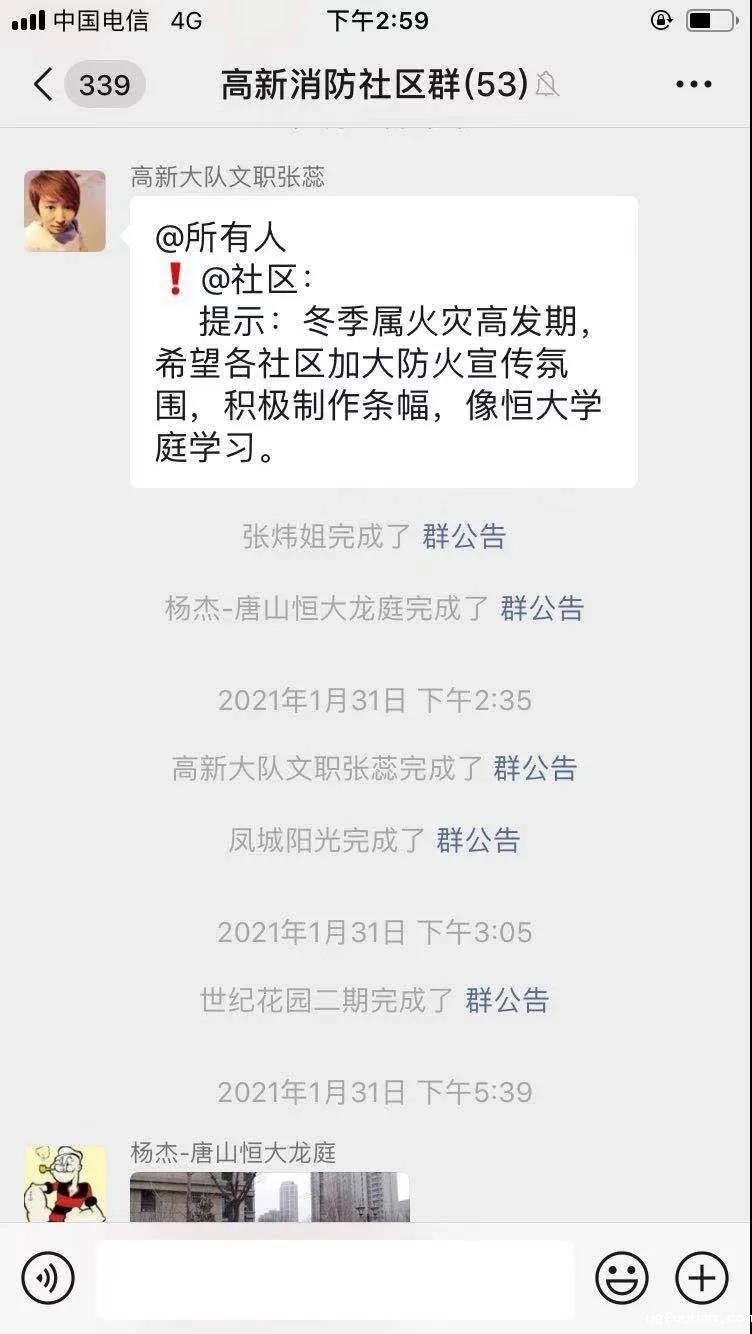Open the emoji picker
The image size is (752, 1334).
point(620,1278)
